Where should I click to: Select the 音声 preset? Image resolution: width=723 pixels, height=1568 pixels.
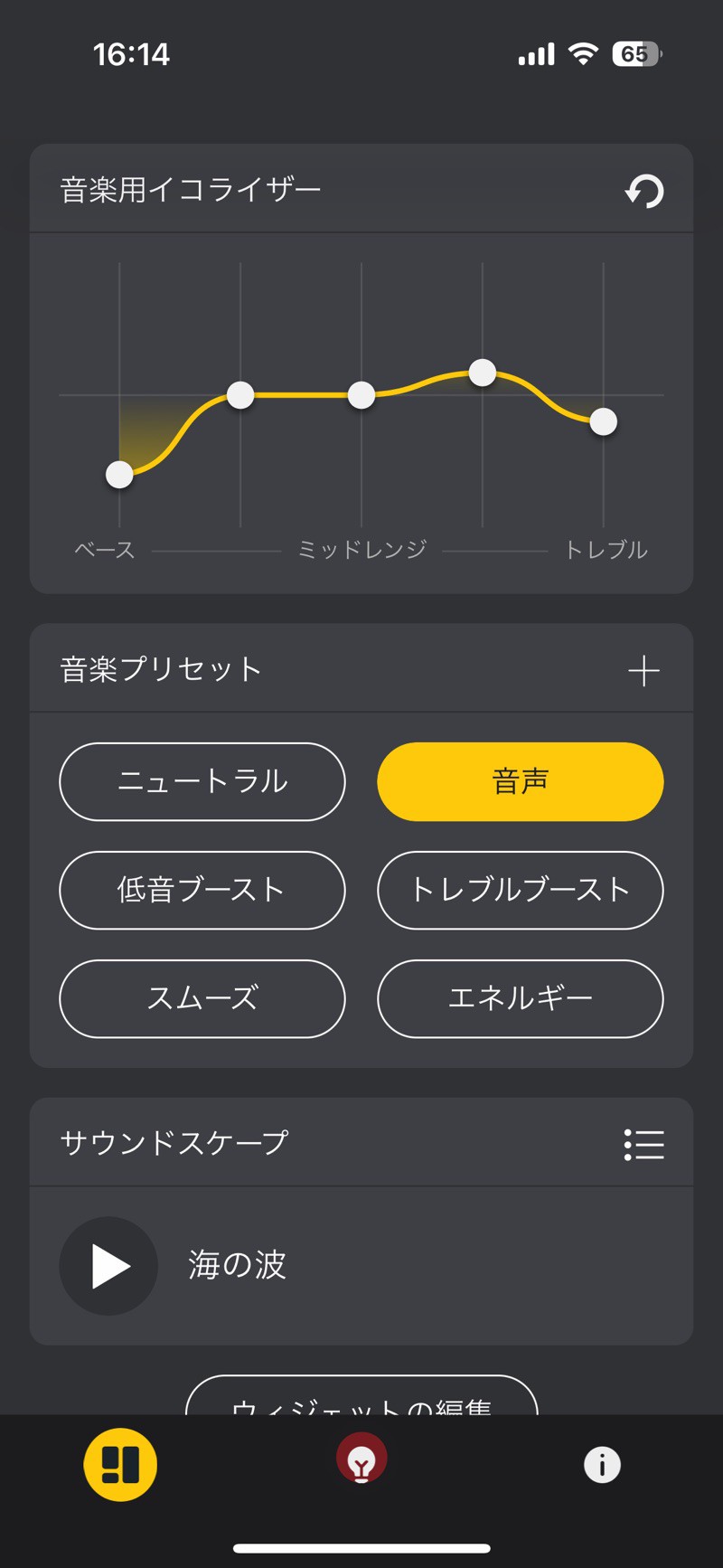coord(520,781)
